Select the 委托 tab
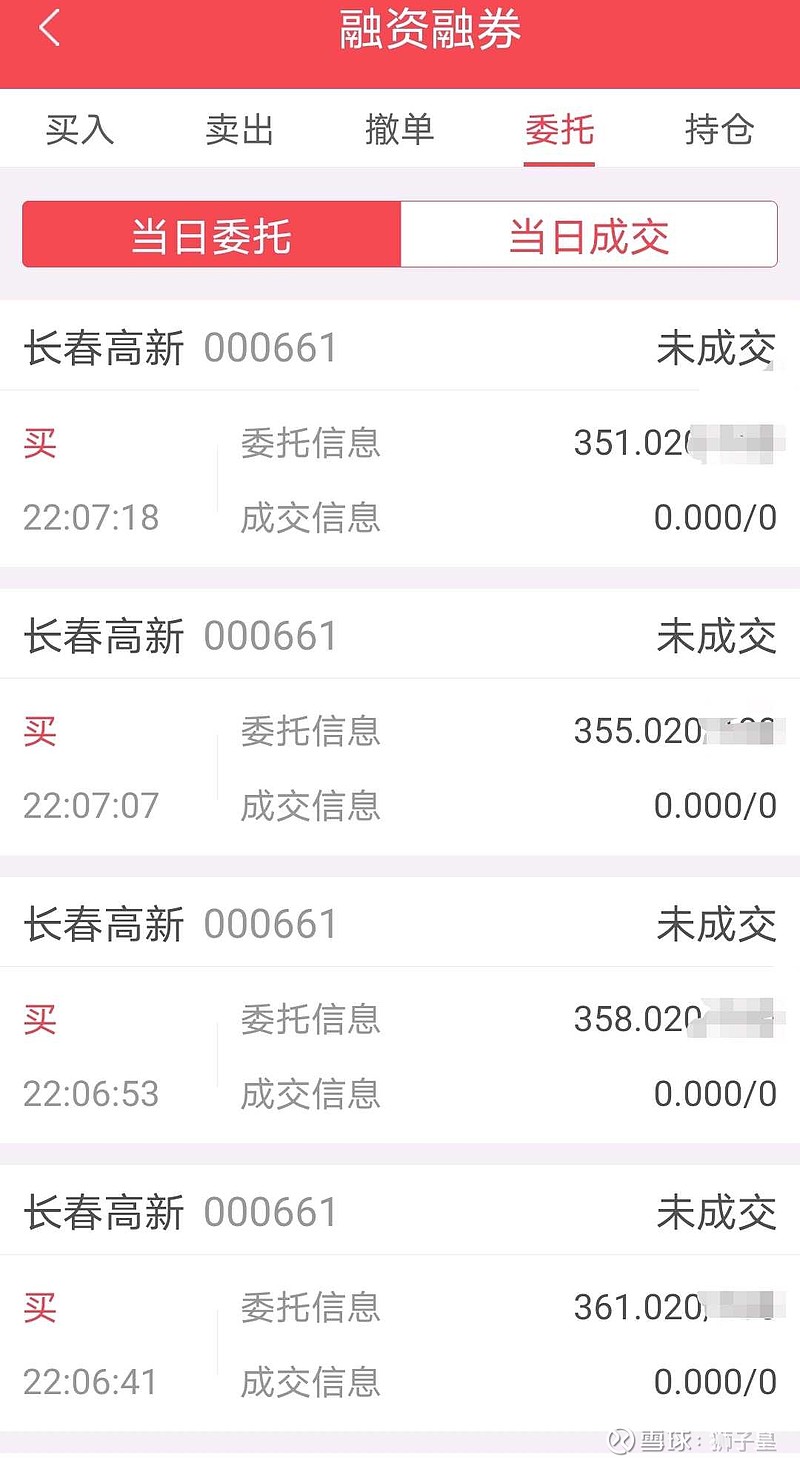This screenshot has width=800, height=1466. [x=560, y=130]
